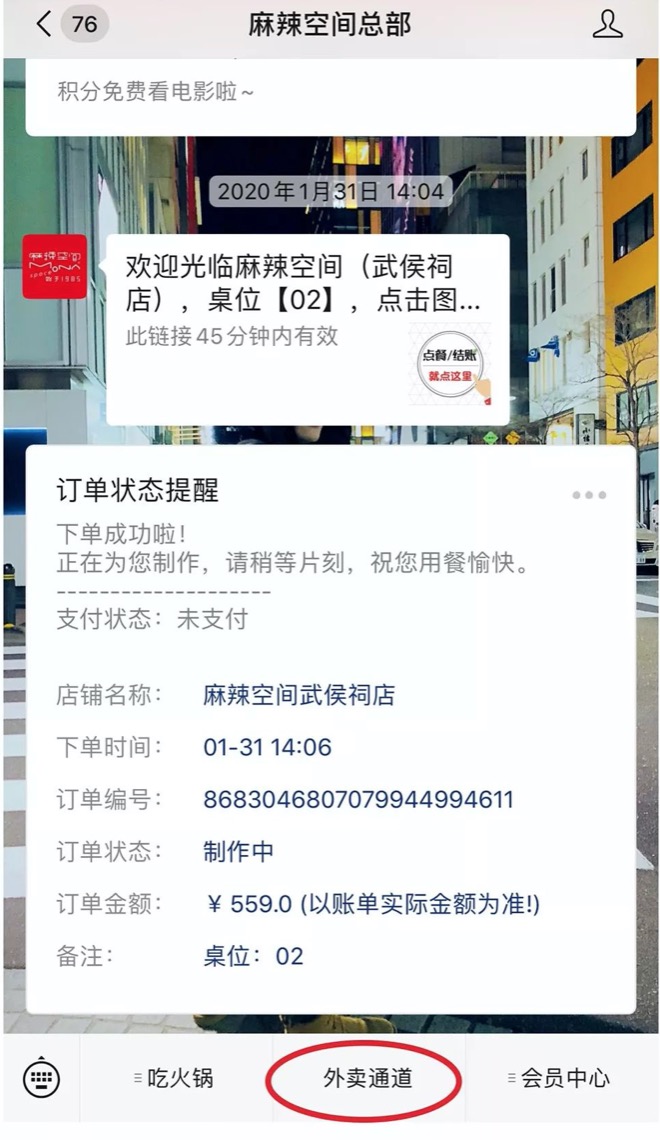Open the three-dot menu on the order card

point(589,495)
